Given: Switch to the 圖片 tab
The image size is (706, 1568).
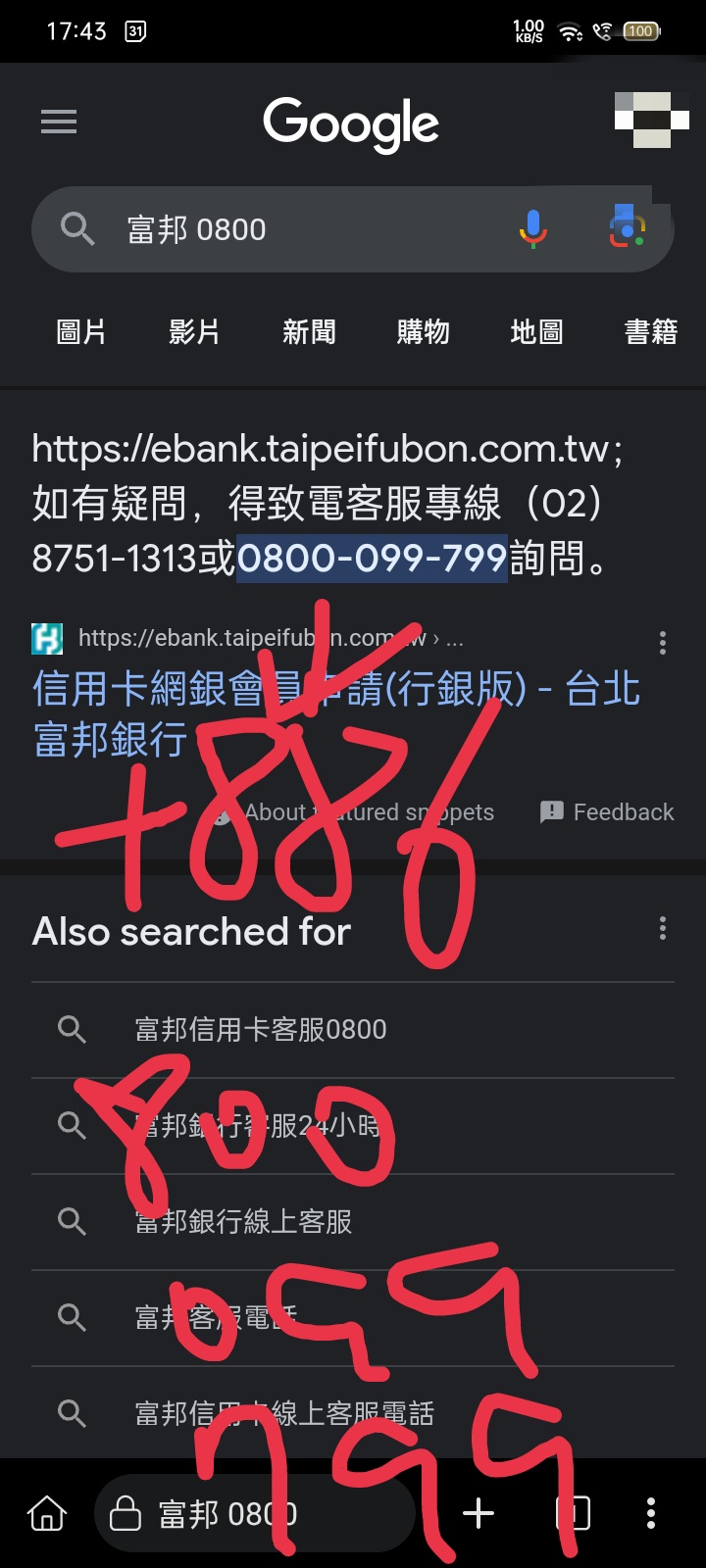Looking at the screenshot, I should [x=81, y=332].
